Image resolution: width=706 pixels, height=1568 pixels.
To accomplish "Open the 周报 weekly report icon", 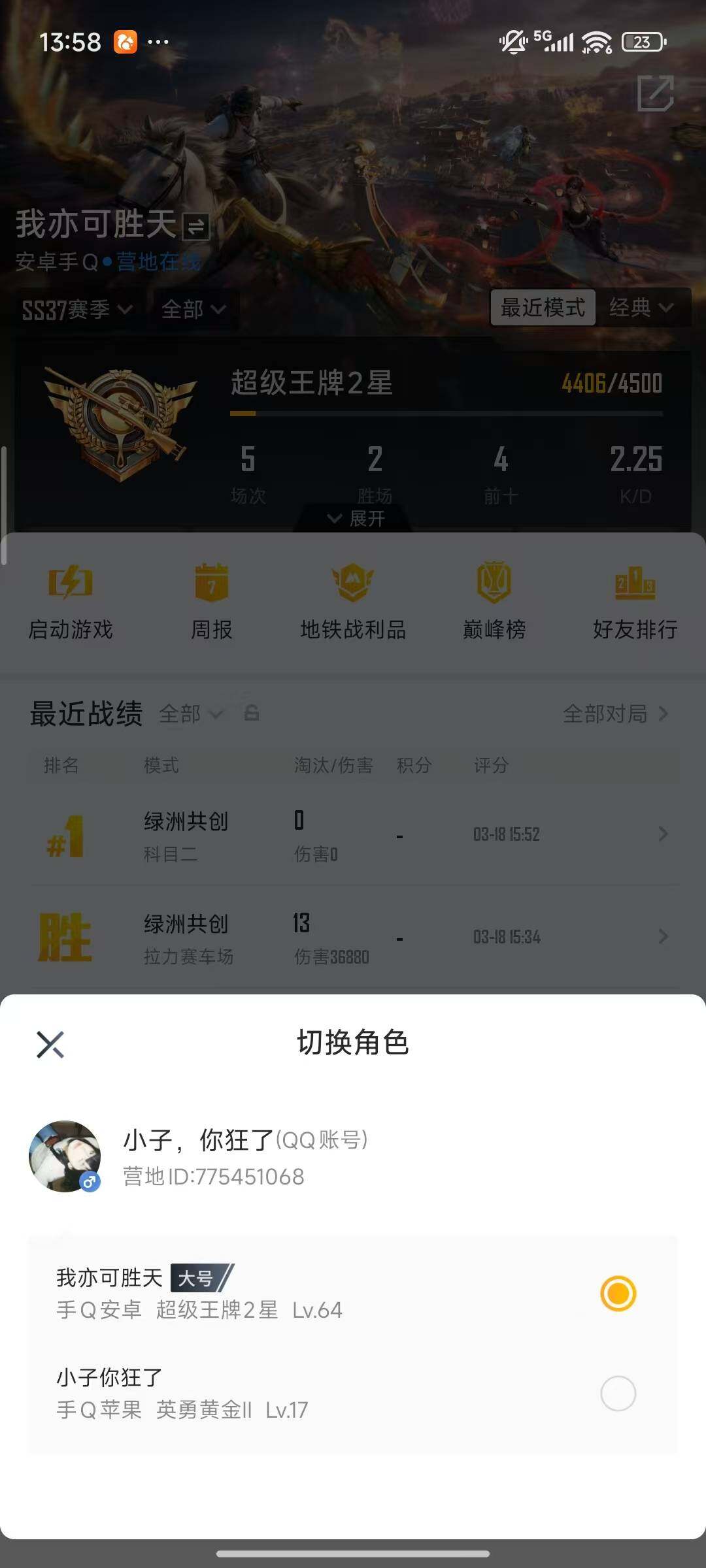I will (212, 588).
